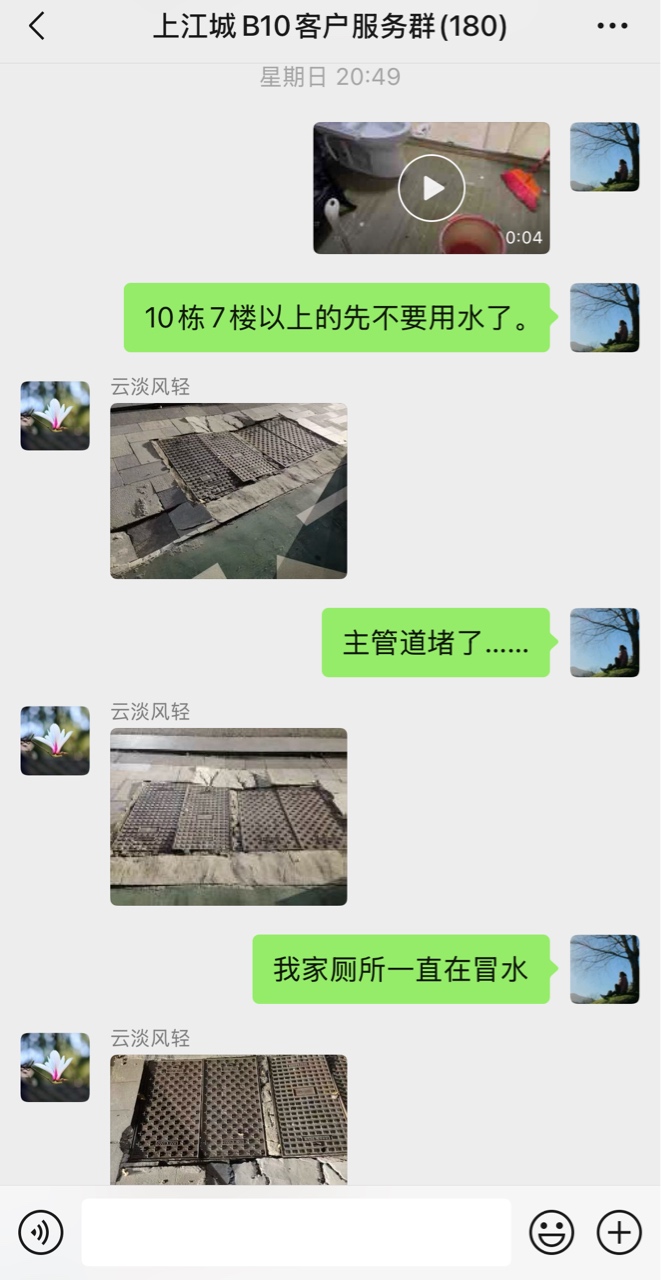The image size is (661, 1280).
Task: Open the photo posted above 主管道堵了
Action: tap(228, 490)
